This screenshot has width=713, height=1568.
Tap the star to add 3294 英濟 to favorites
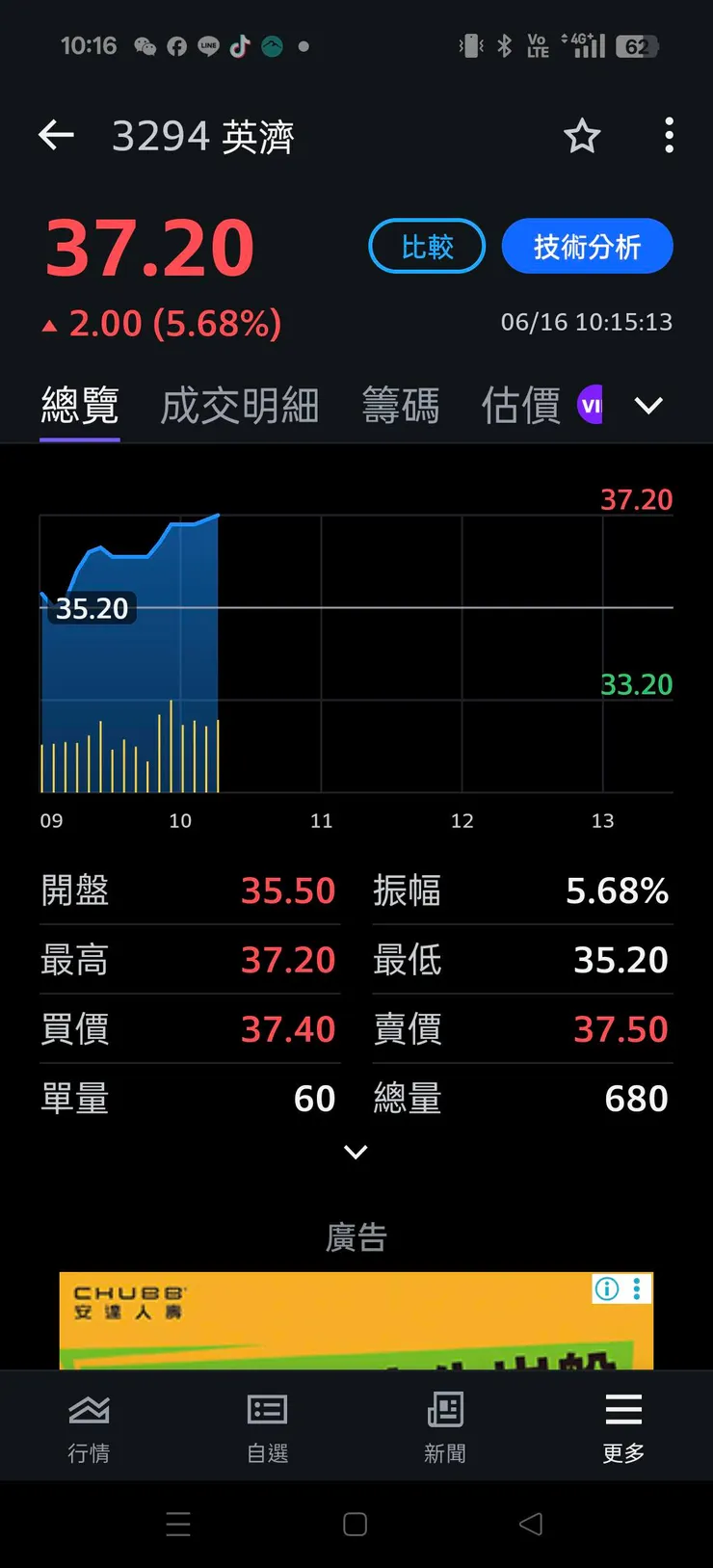pyautogui.click(x=582, y=136)
